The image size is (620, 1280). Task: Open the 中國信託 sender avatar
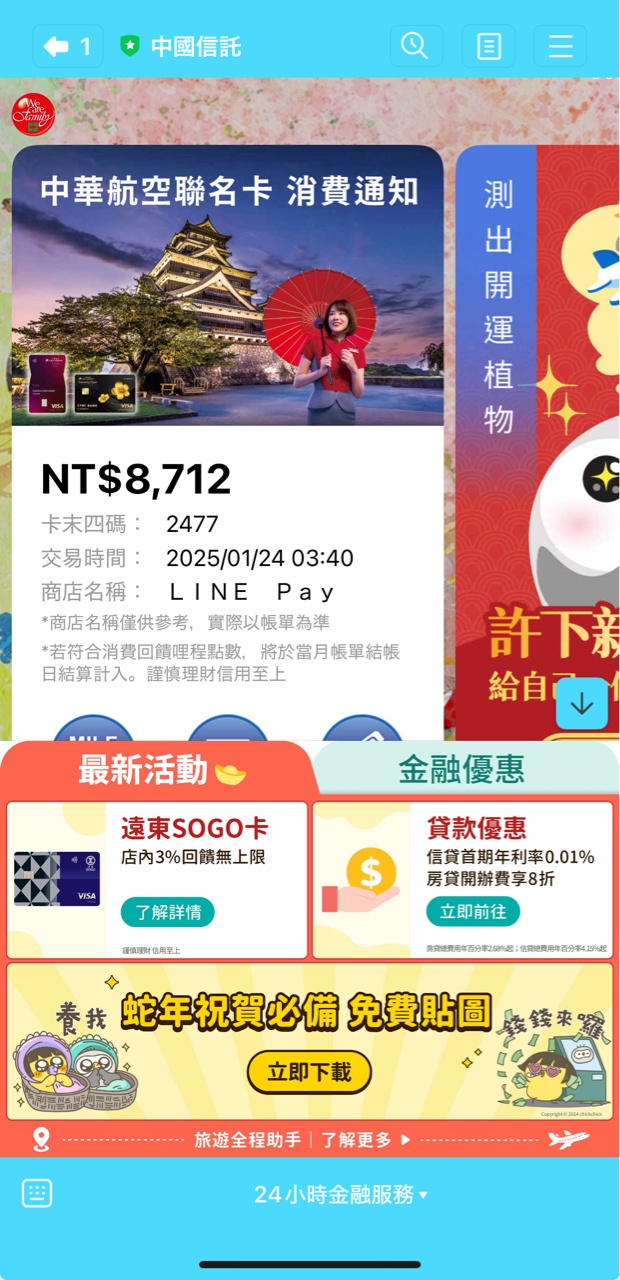(x=32, y=115)
